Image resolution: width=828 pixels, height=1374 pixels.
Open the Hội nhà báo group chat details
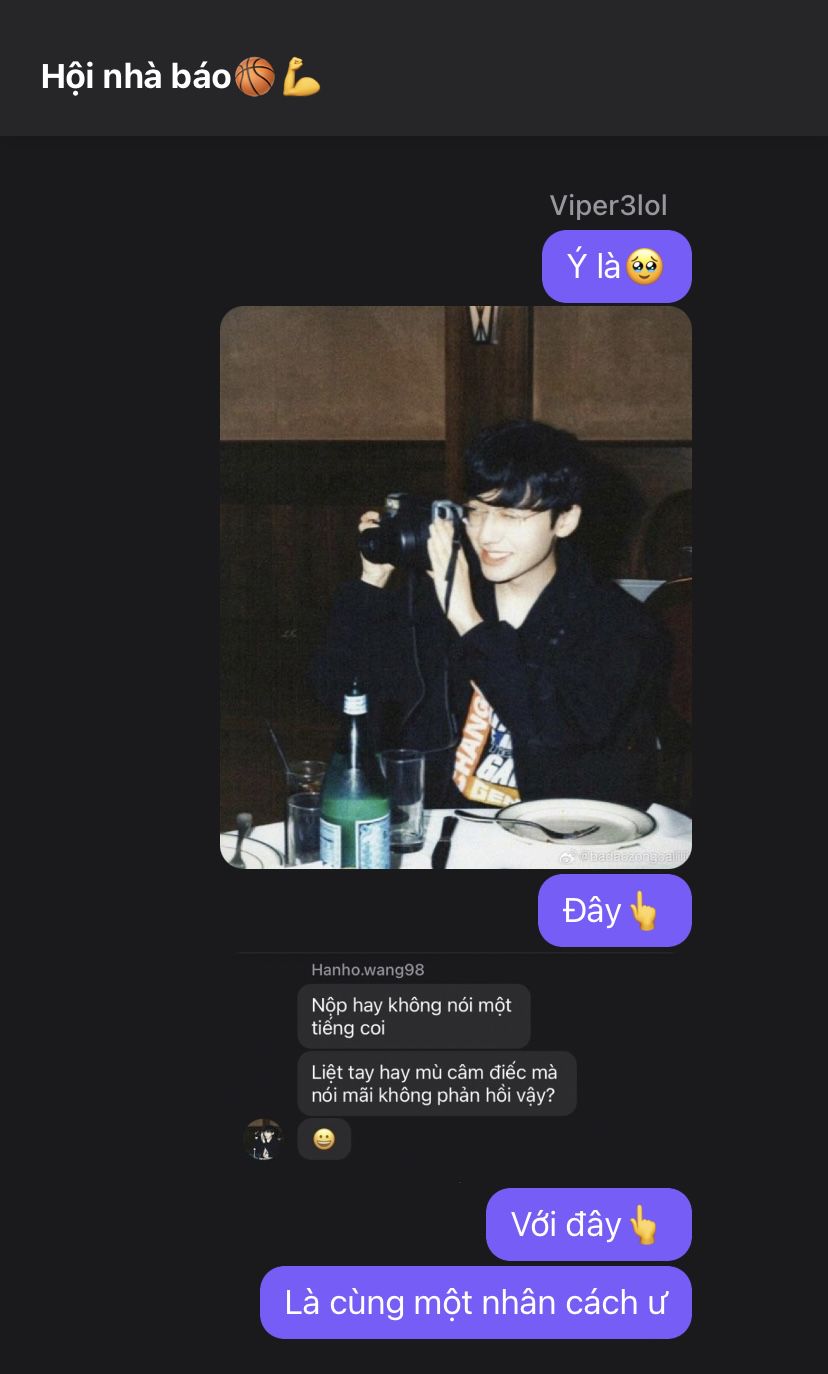point(180,77)
